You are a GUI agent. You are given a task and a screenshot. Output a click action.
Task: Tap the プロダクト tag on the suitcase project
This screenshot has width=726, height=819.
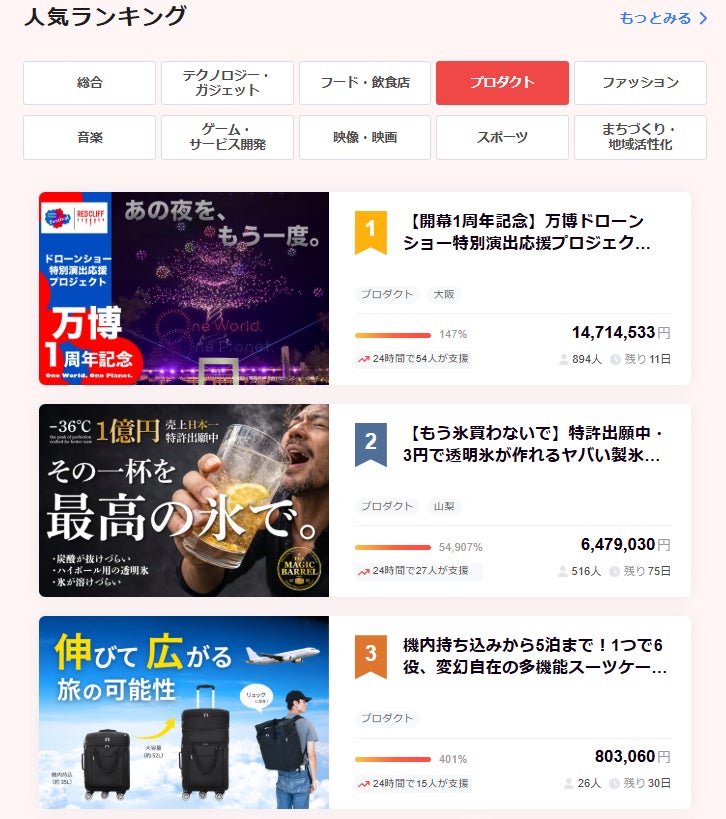(387, 719)
